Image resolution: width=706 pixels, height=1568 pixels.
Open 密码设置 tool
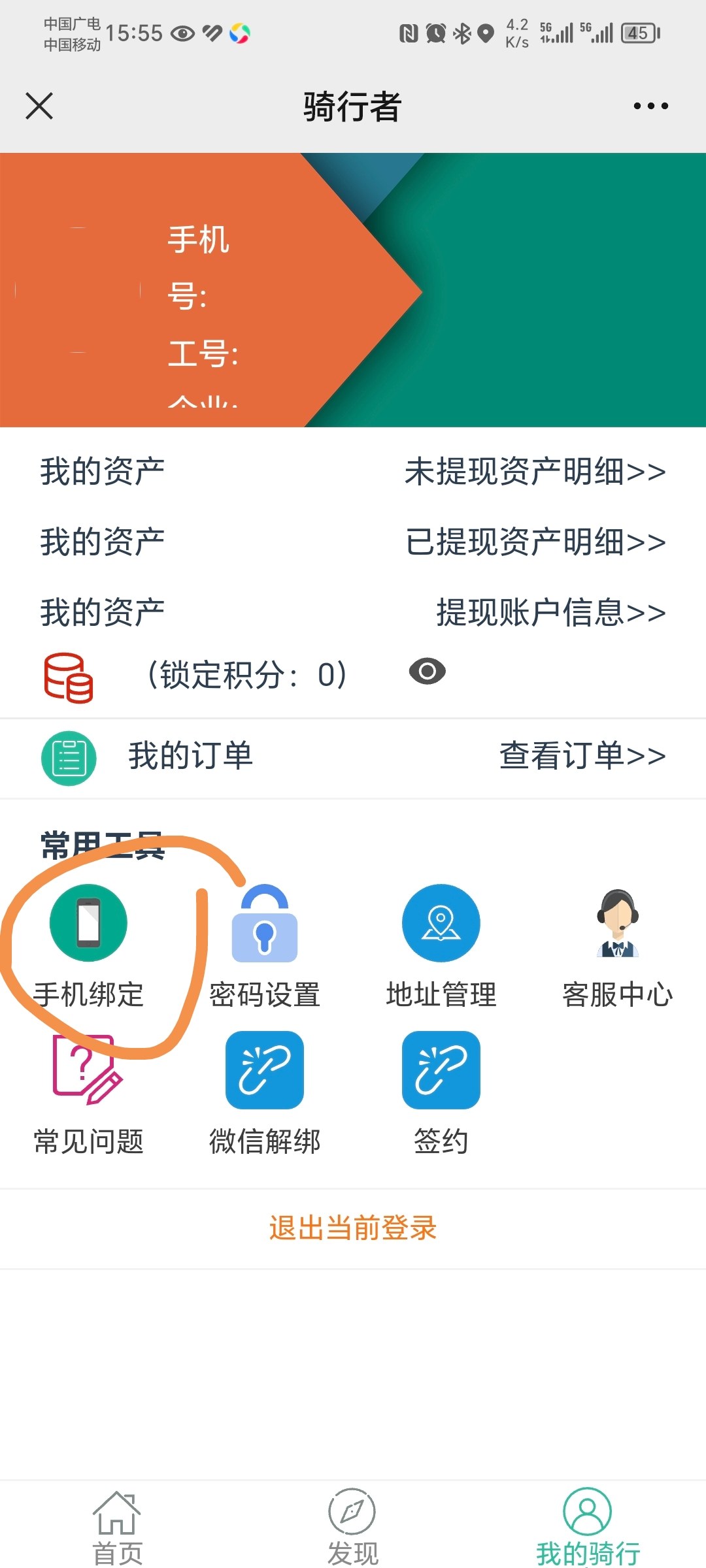point(265,945)
